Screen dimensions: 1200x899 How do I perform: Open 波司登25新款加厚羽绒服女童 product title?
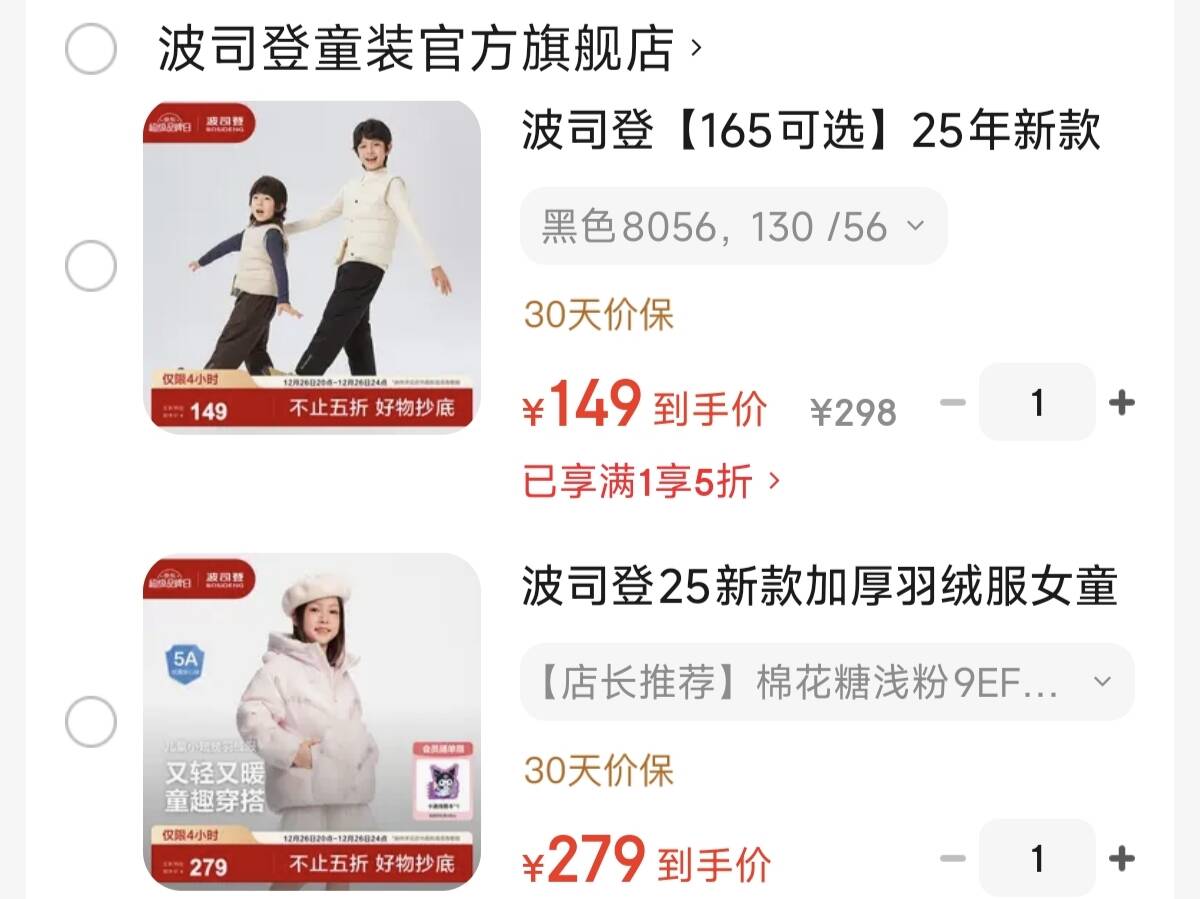(x=818, y=587)
